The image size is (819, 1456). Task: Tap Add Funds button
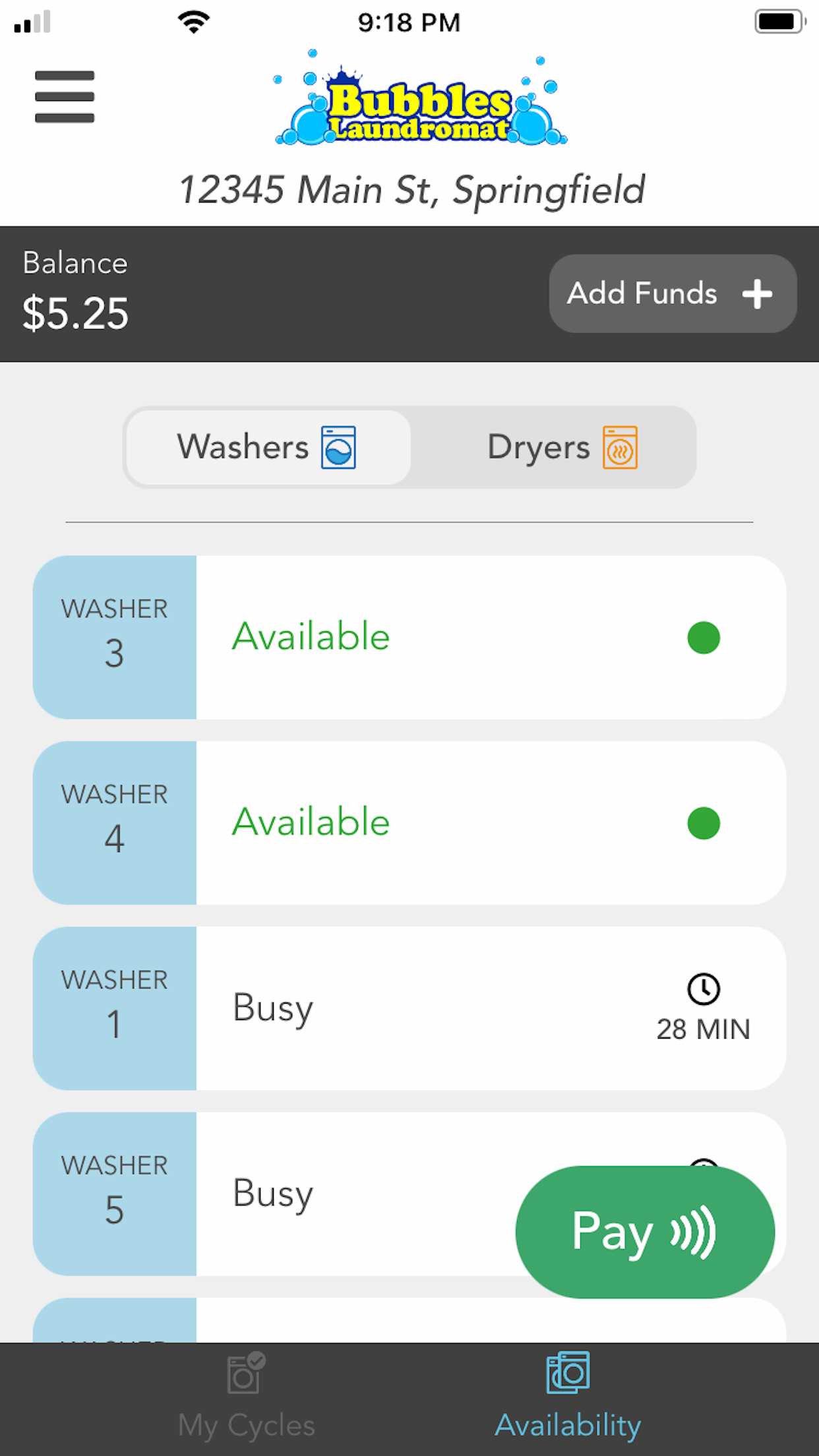(x=672, y=293)
